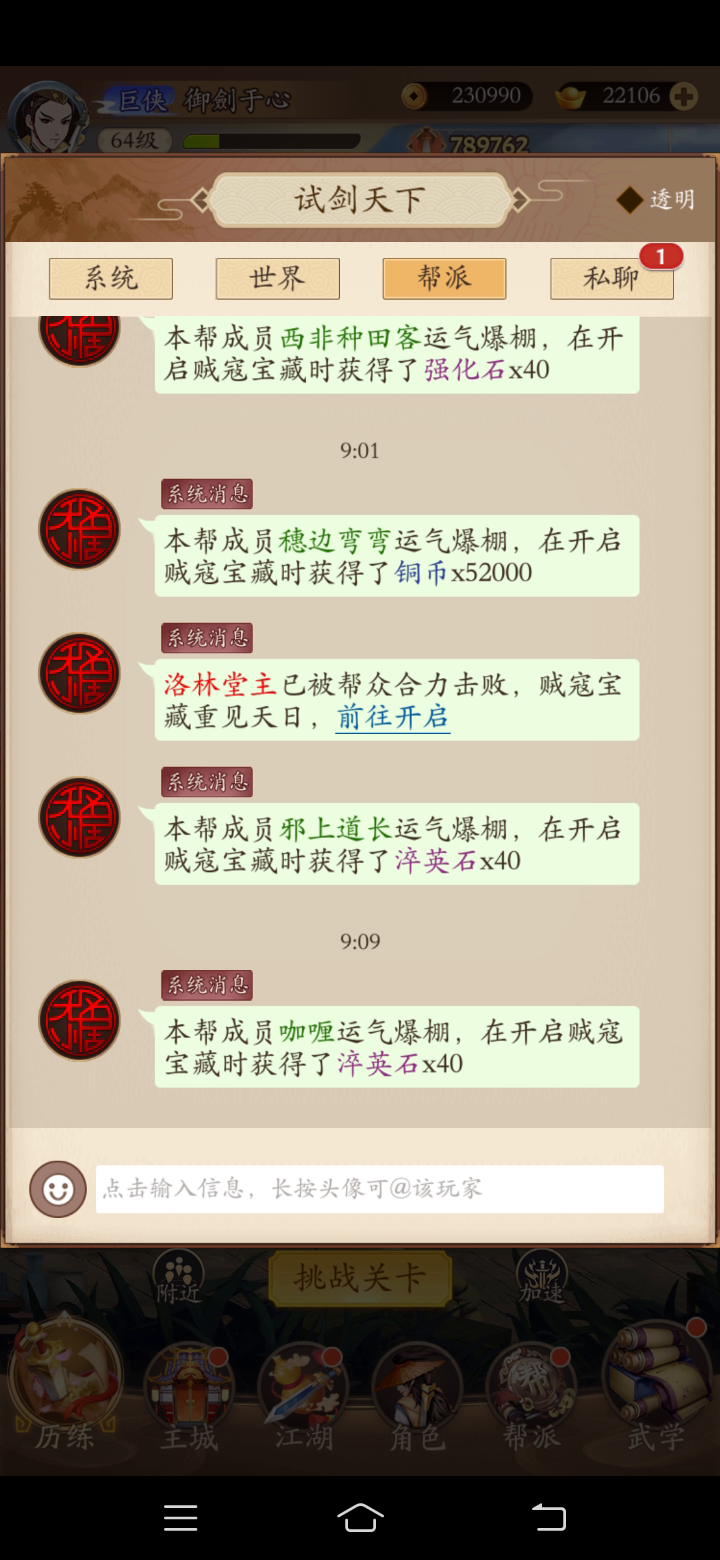
Task: Open the 私聊 tab with unread badge
Action: (x=611, y=279)
